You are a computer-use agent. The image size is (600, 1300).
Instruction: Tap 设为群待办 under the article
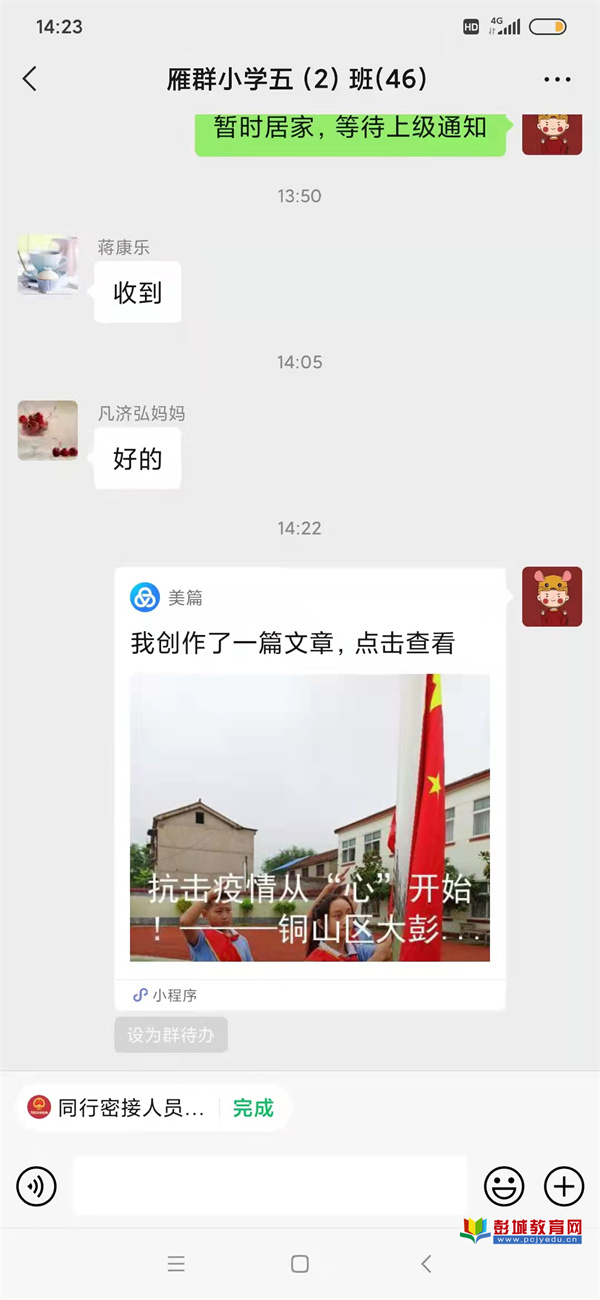(171, 1035)
